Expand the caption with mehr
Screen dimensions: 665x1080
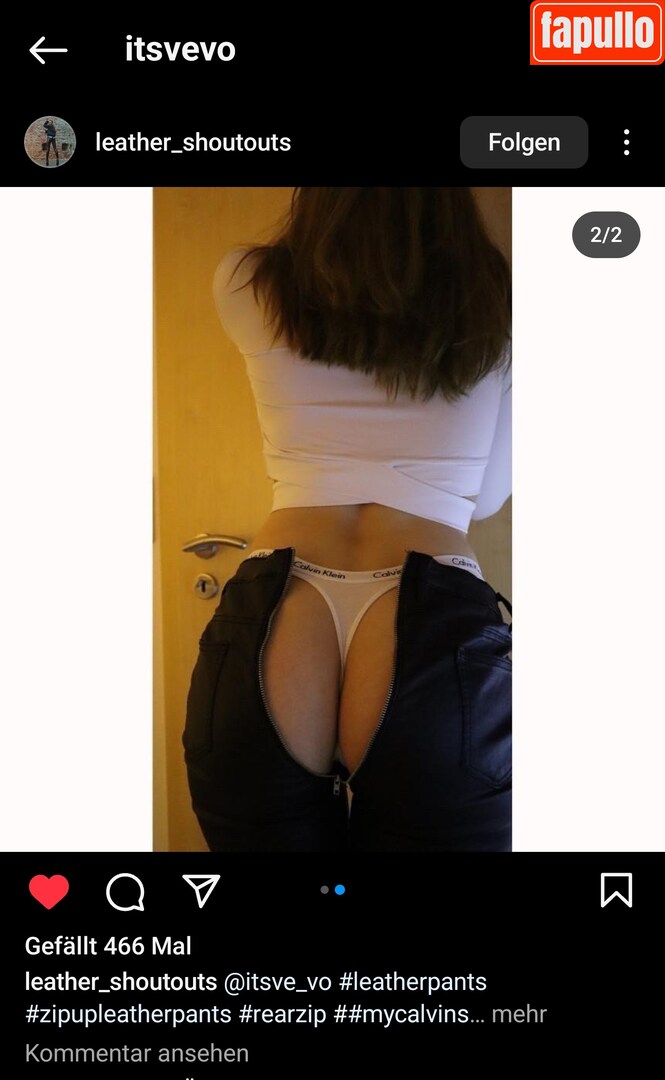pyautogui.click(x=519, y=1014)
